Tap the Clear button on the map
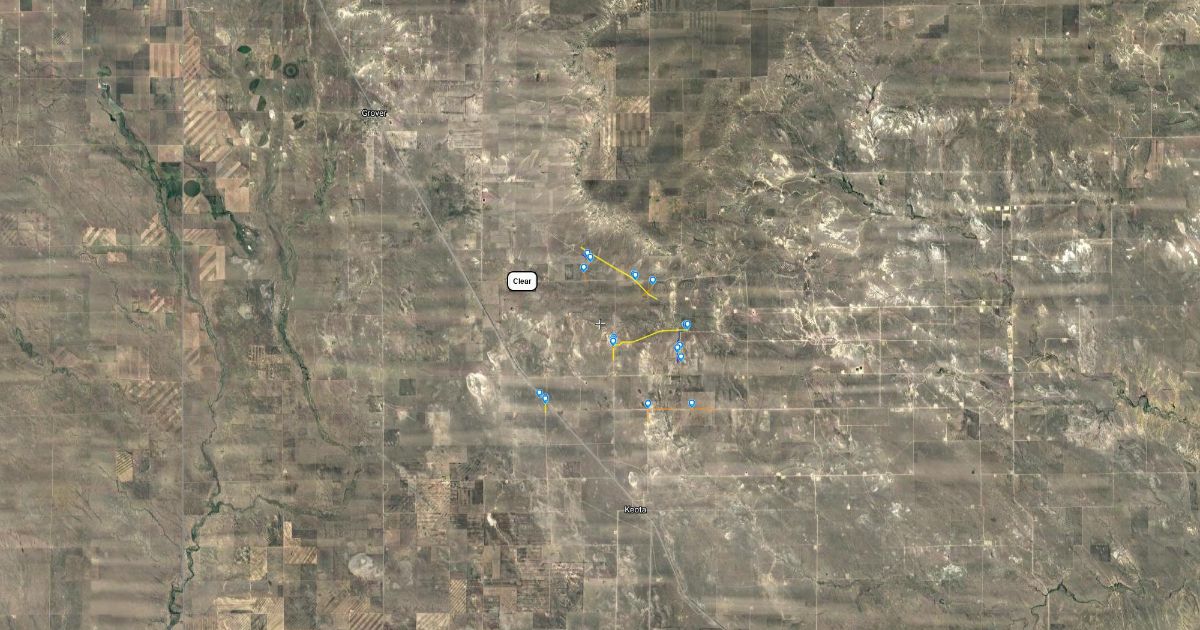Image resolution: width=1200 pixels, height=630 pixels. 522,281
